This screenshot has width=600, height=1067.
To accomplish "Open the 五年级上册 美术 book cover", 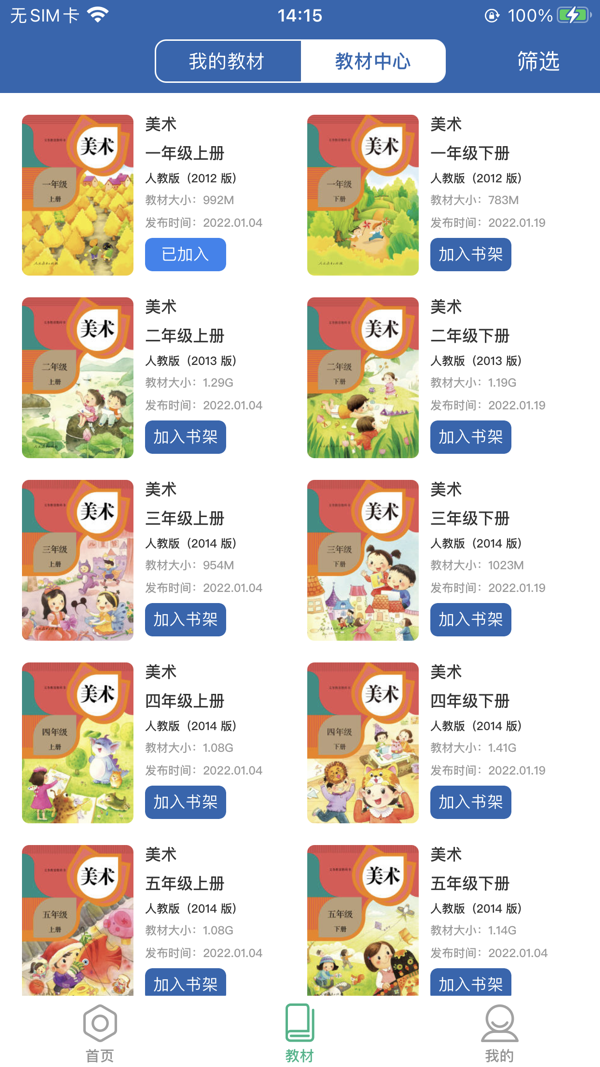I will point(78,920).
